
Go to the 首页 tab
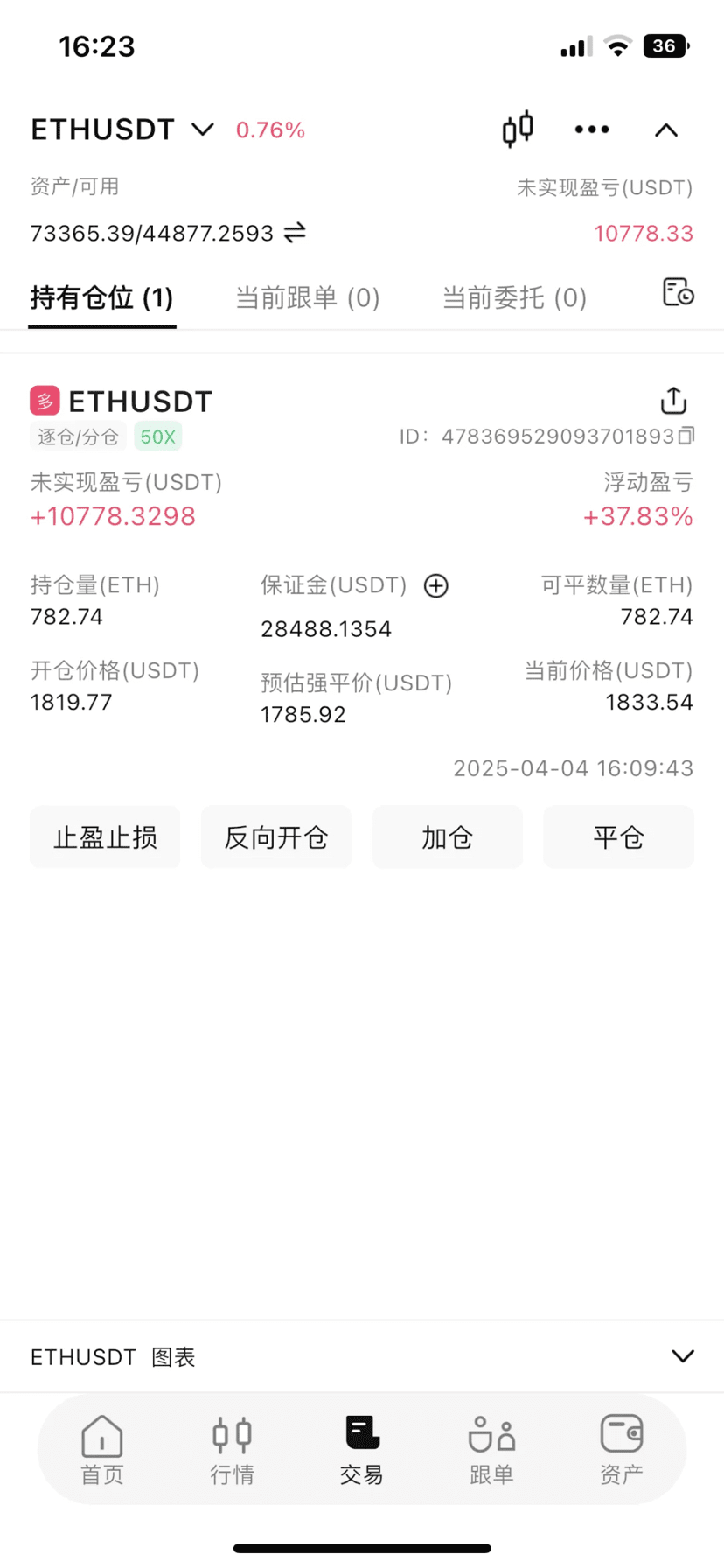[102, 1450]
